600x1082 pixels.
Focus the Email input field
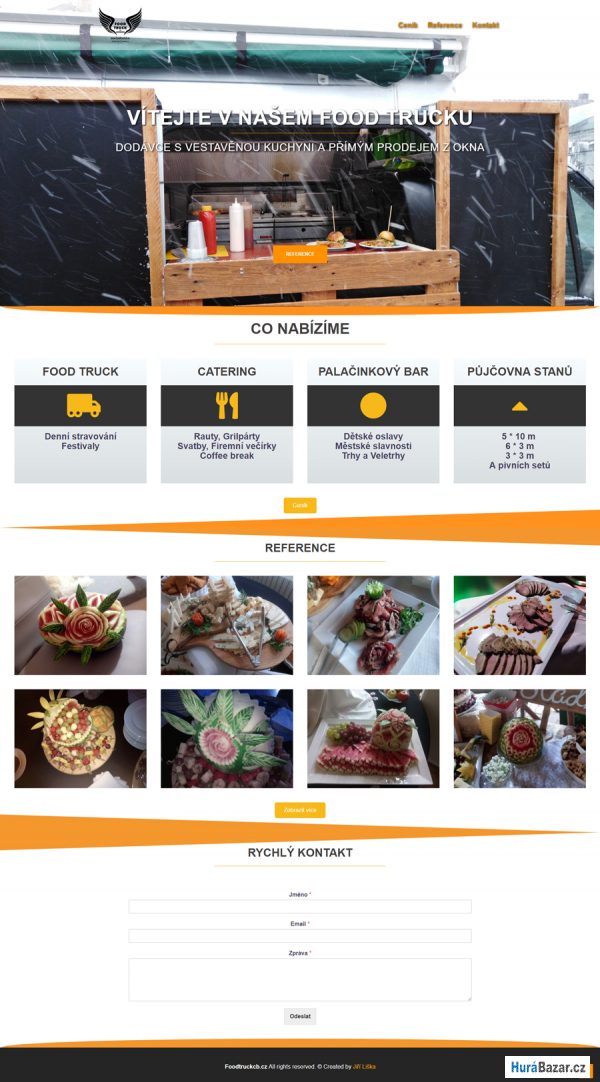coord(300,936)
